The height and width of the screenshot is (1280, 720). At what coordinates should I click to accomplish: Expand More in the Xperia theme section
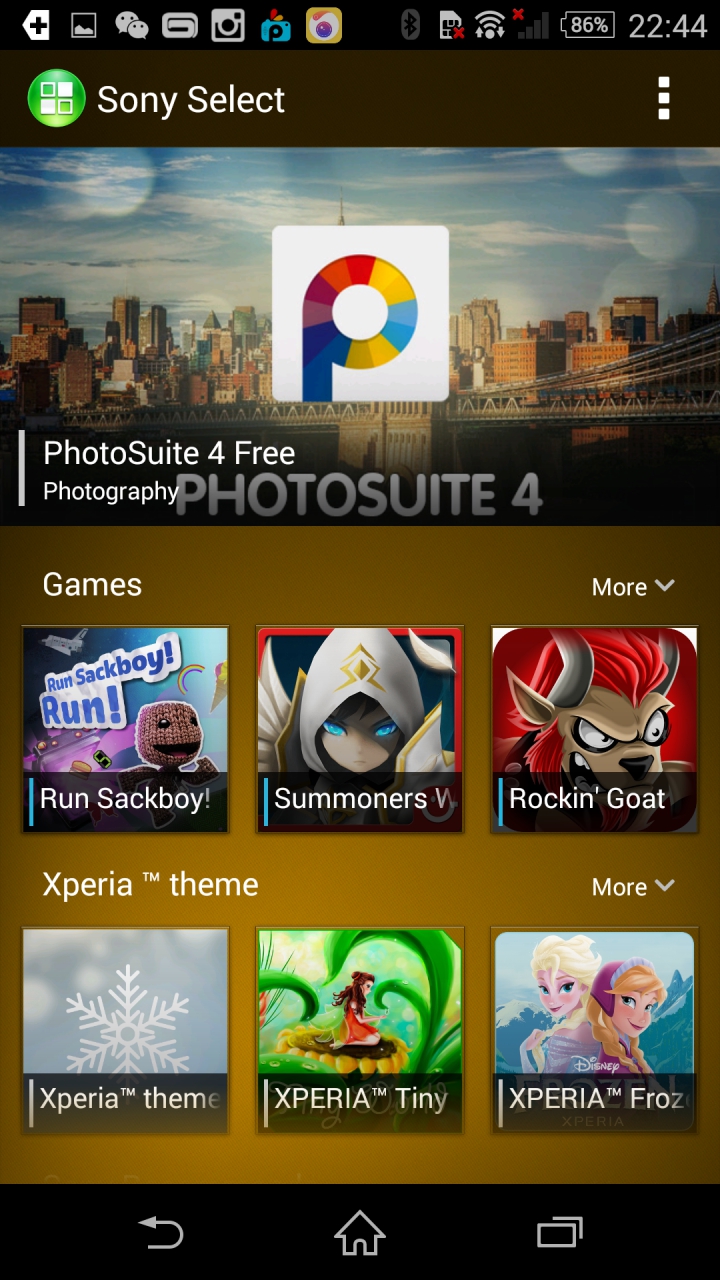[x=633, y=887]
